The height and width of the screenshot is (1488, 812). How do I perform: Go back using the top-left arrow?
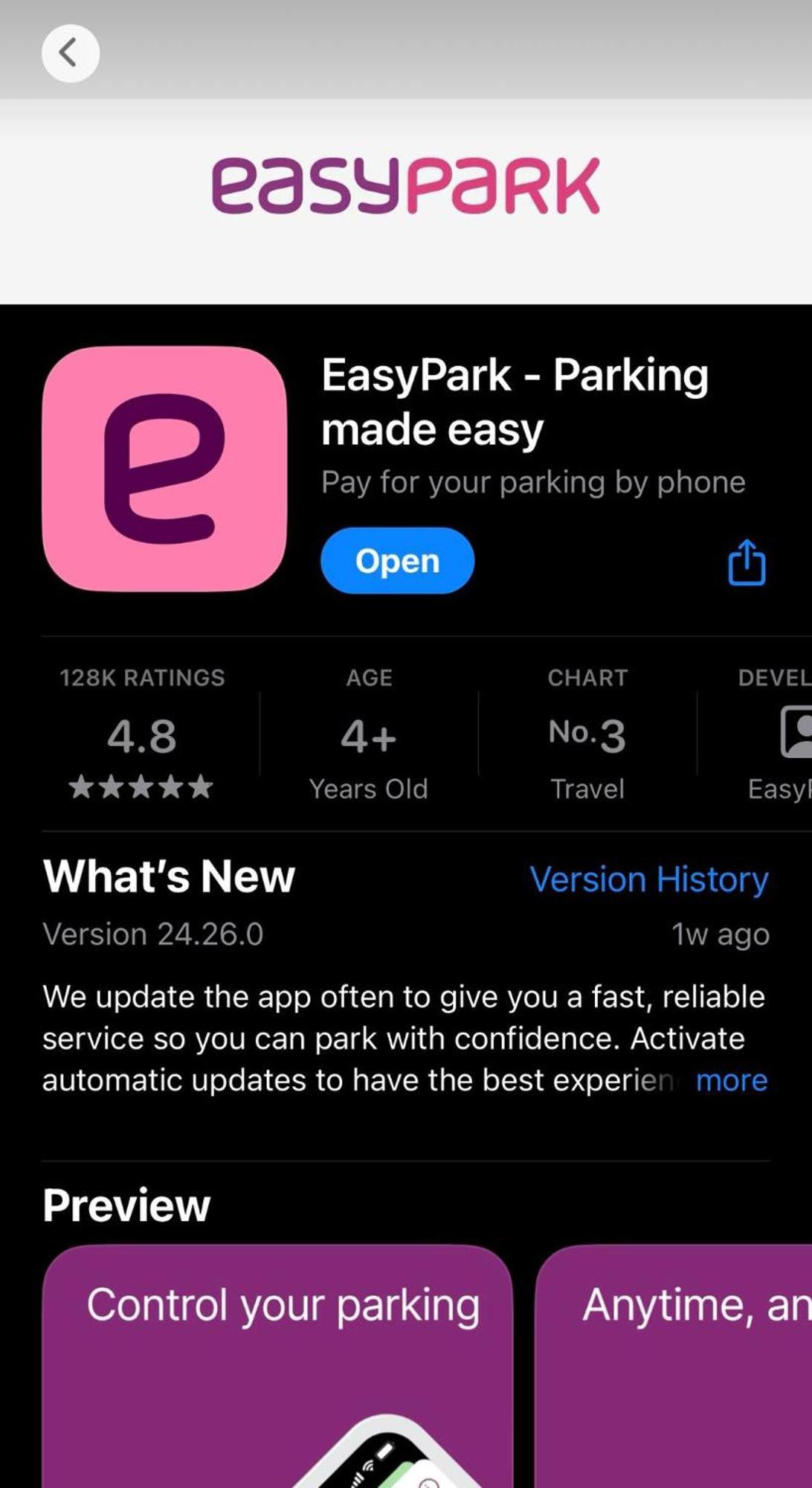pyautogui.click(x=70, y=54)
